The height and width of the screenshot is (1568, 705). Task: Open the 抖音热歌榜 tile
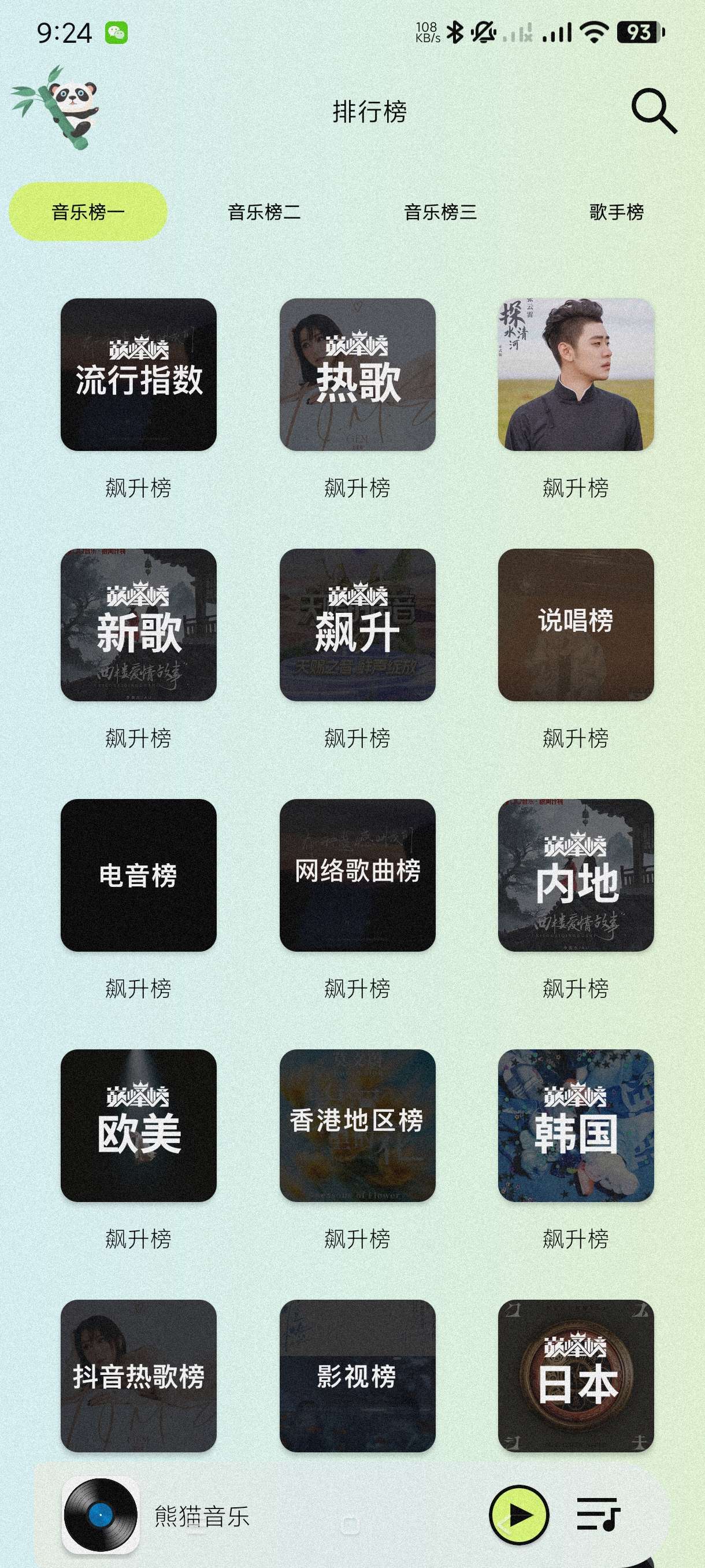tap(139, 1375)
